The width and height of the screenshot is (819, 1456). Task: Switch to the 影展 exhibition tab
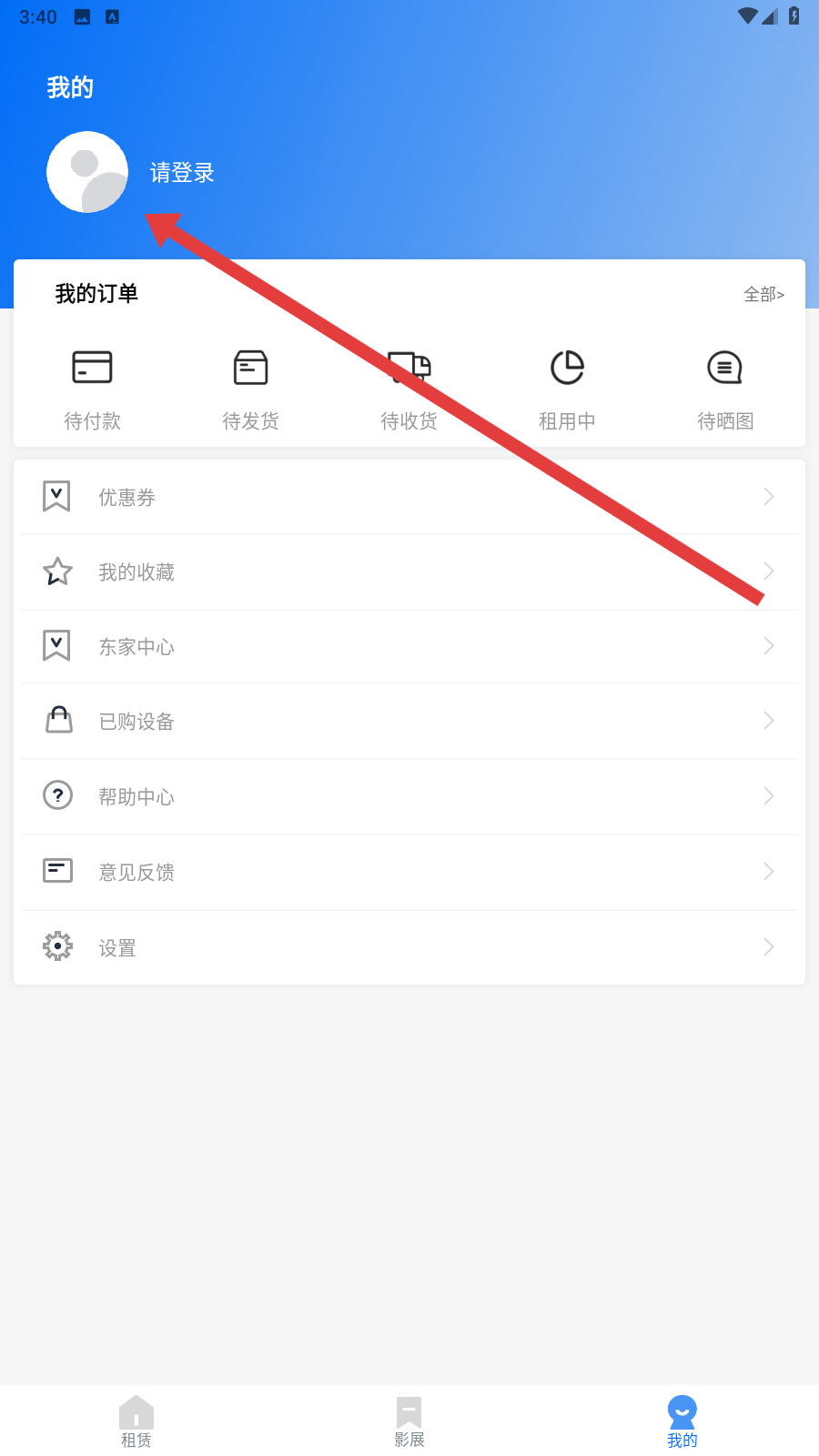click(409, 1421)
